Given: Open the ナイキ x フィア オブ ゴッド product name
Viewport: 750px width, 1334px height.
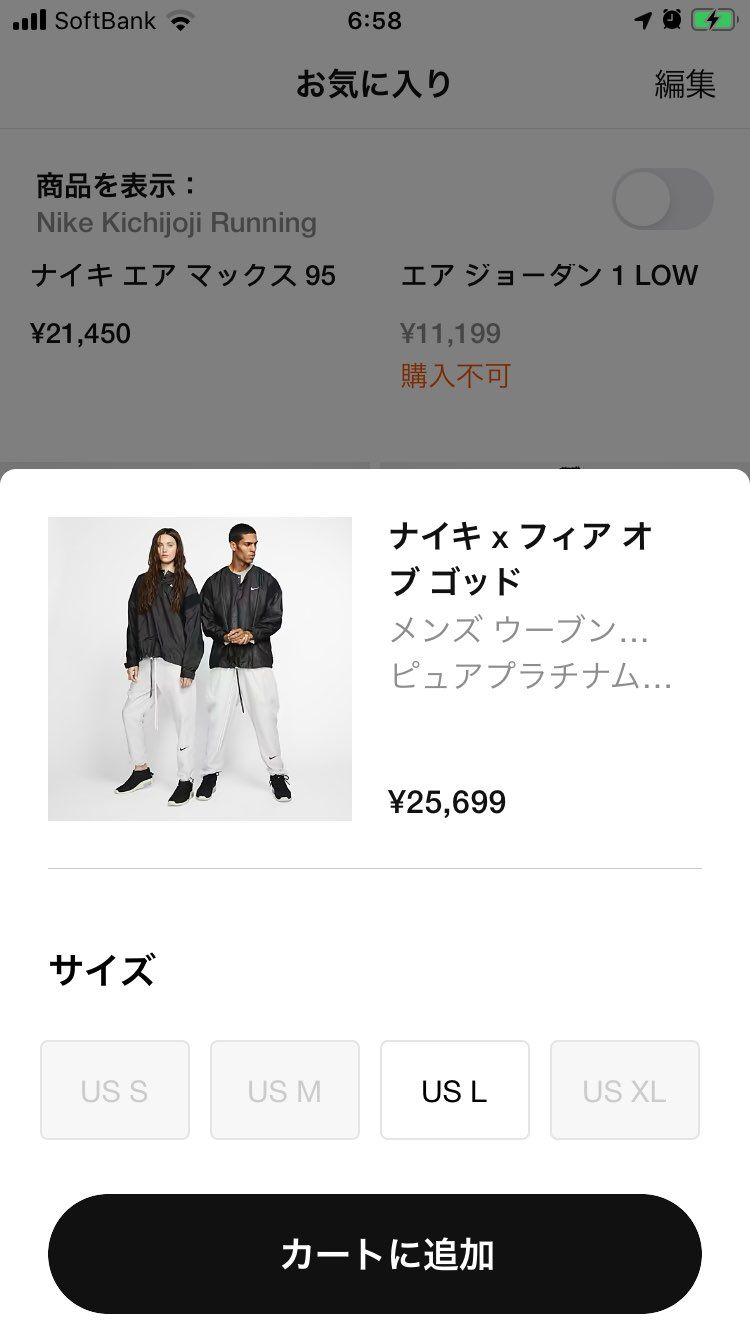Looking at the screenshot, I should coord(520,558).
